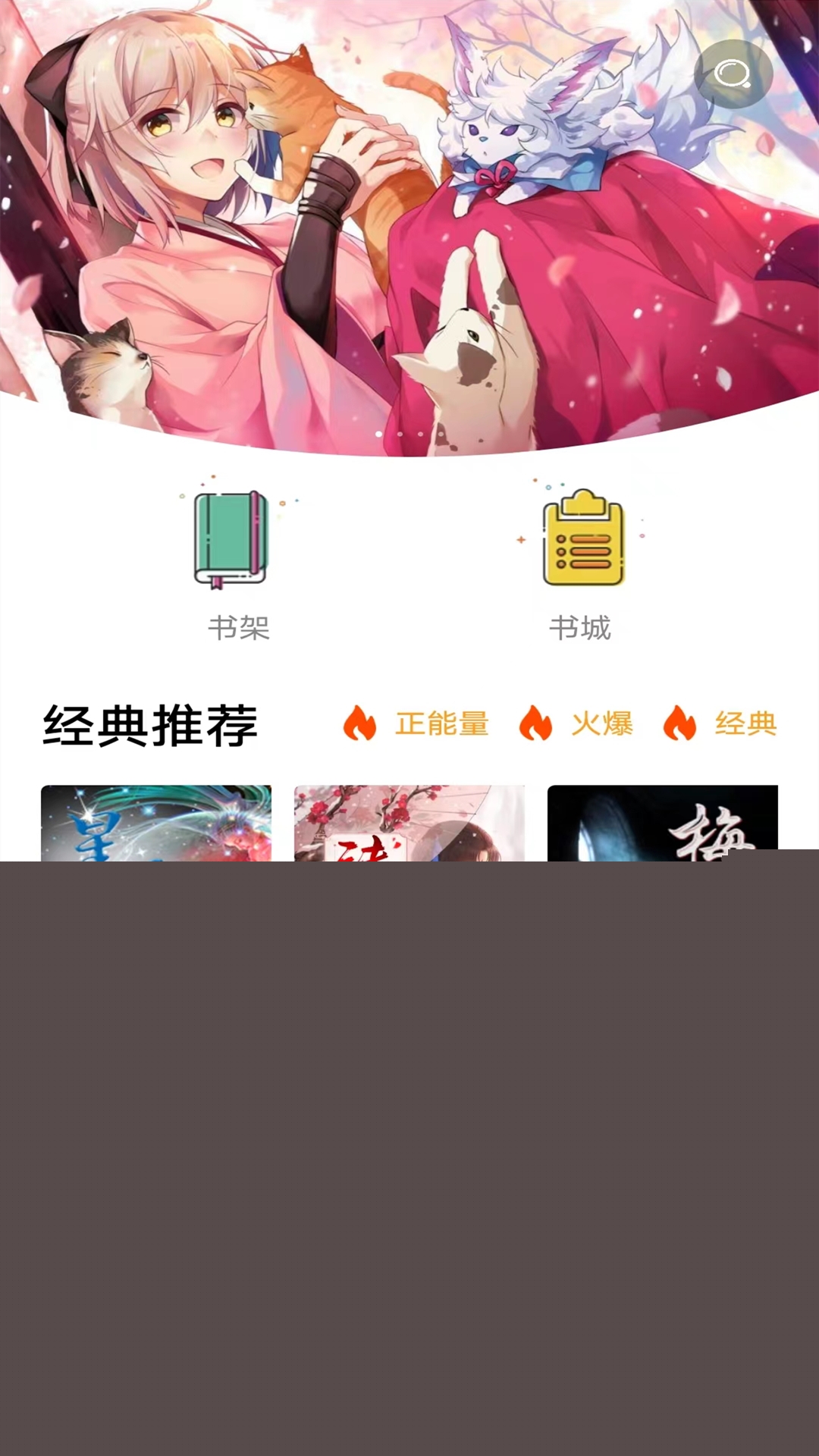
Task: Open the starry blue book cover
Action: (x=156, y=824)
